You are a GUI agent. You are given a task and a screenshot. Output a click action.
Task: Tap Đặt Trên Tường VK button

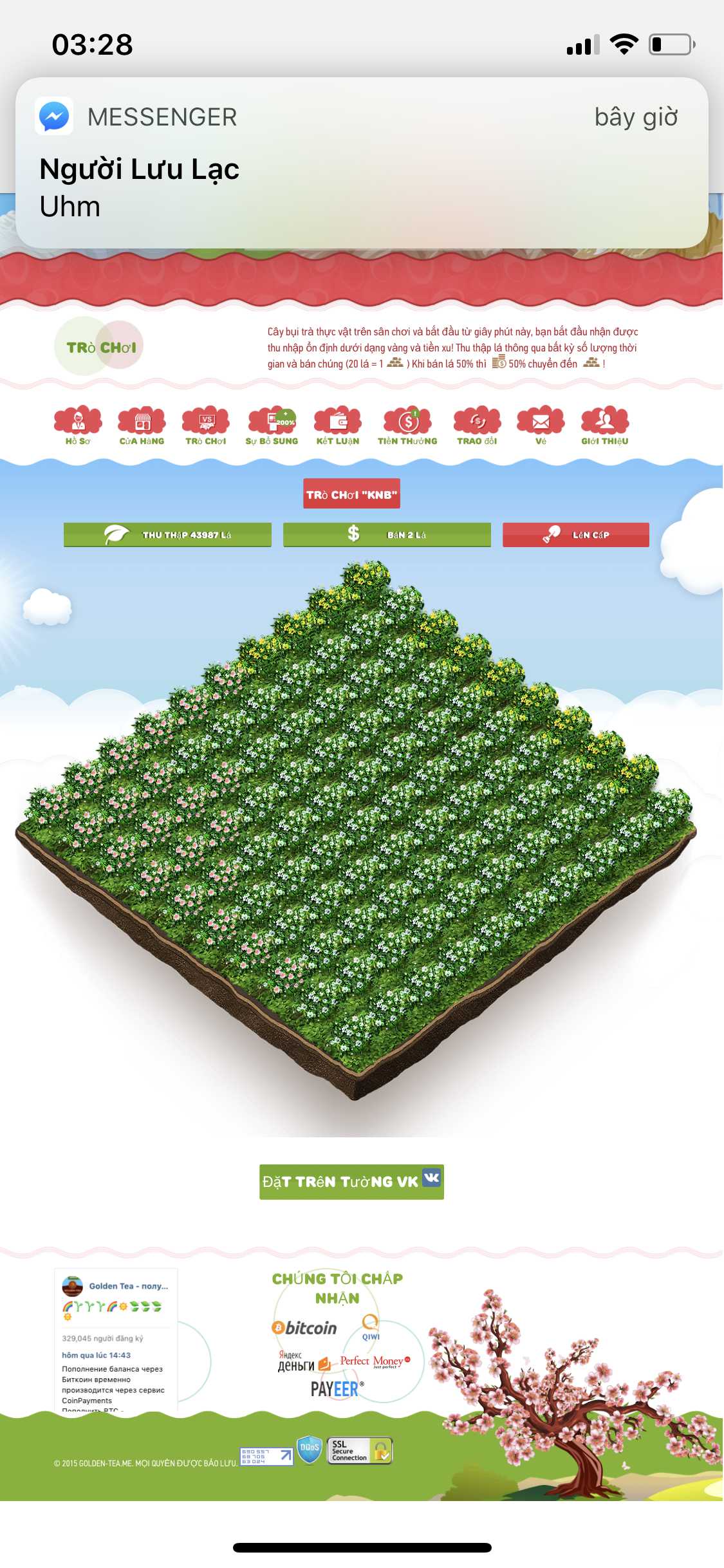tap(351, 1181)
